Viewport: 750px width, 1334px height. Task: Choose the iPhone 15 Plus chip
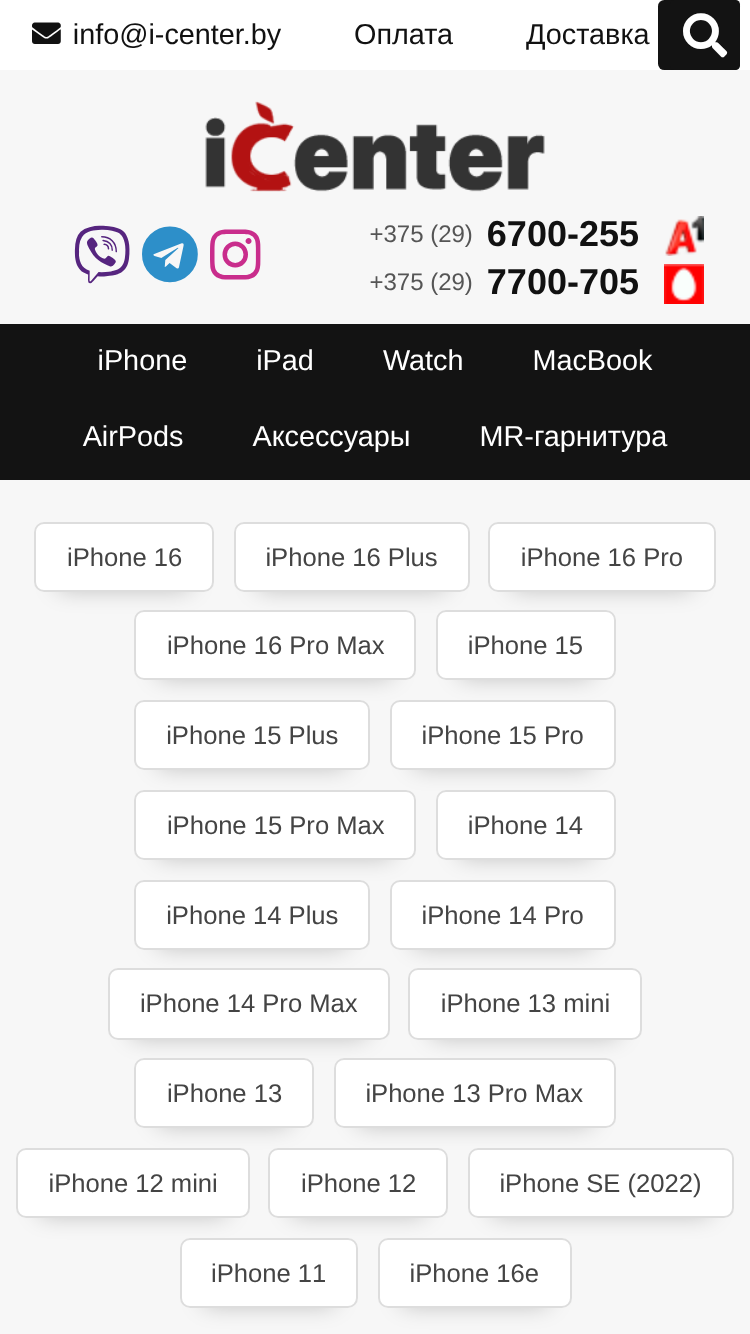(252, 735)
